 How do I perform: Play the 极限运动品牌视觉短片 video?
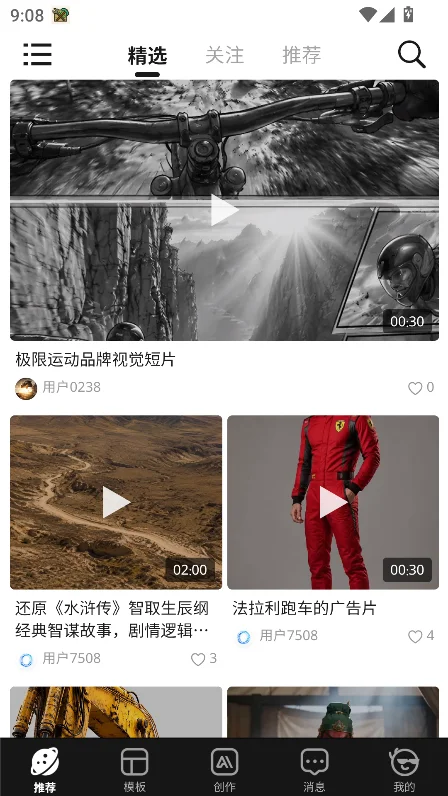point(225,210)
